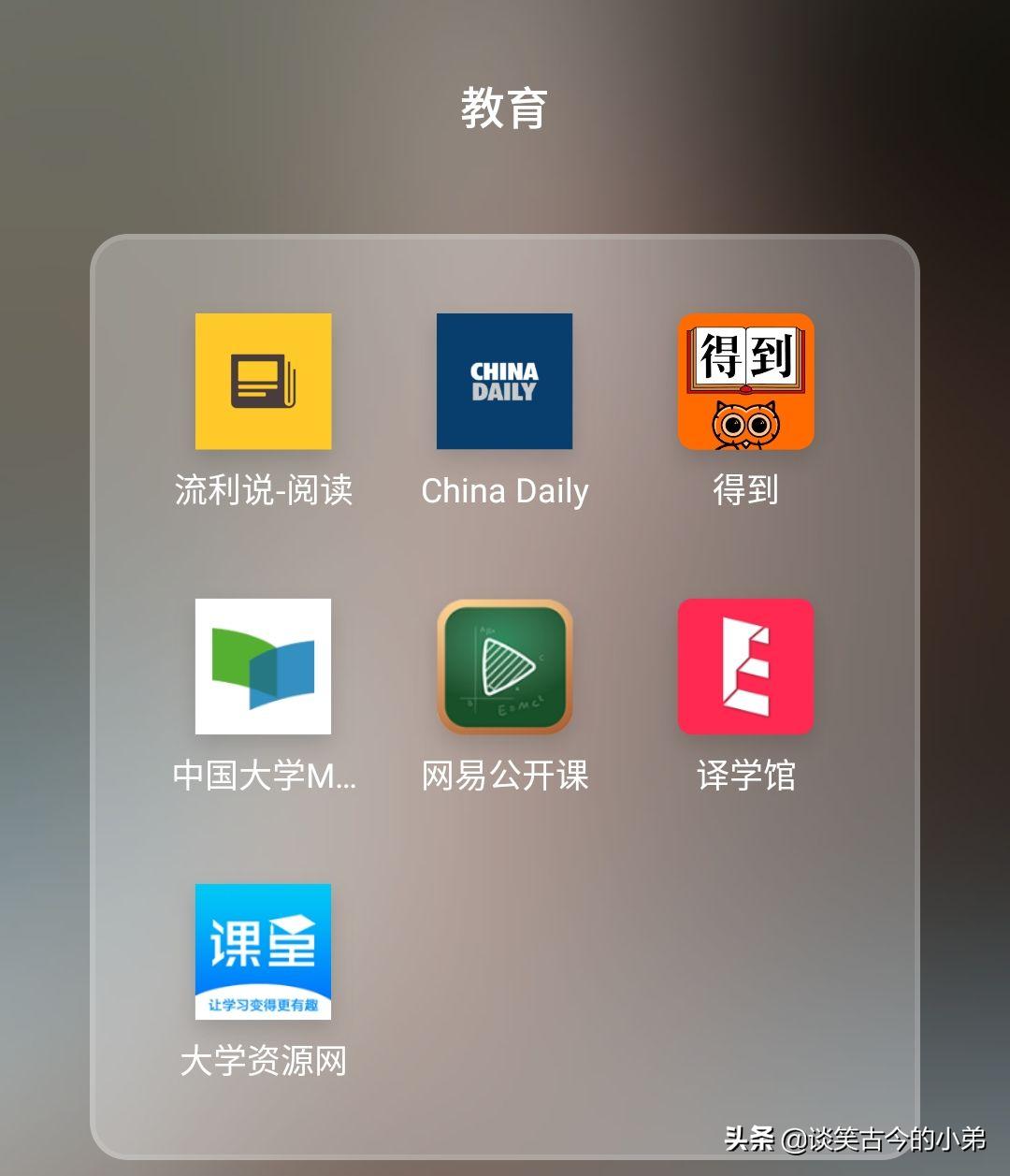This screenshot has height=1176, width=1010.
Task: Tap the 译学馆 label under the red icon
Action: tap(745, 775)
